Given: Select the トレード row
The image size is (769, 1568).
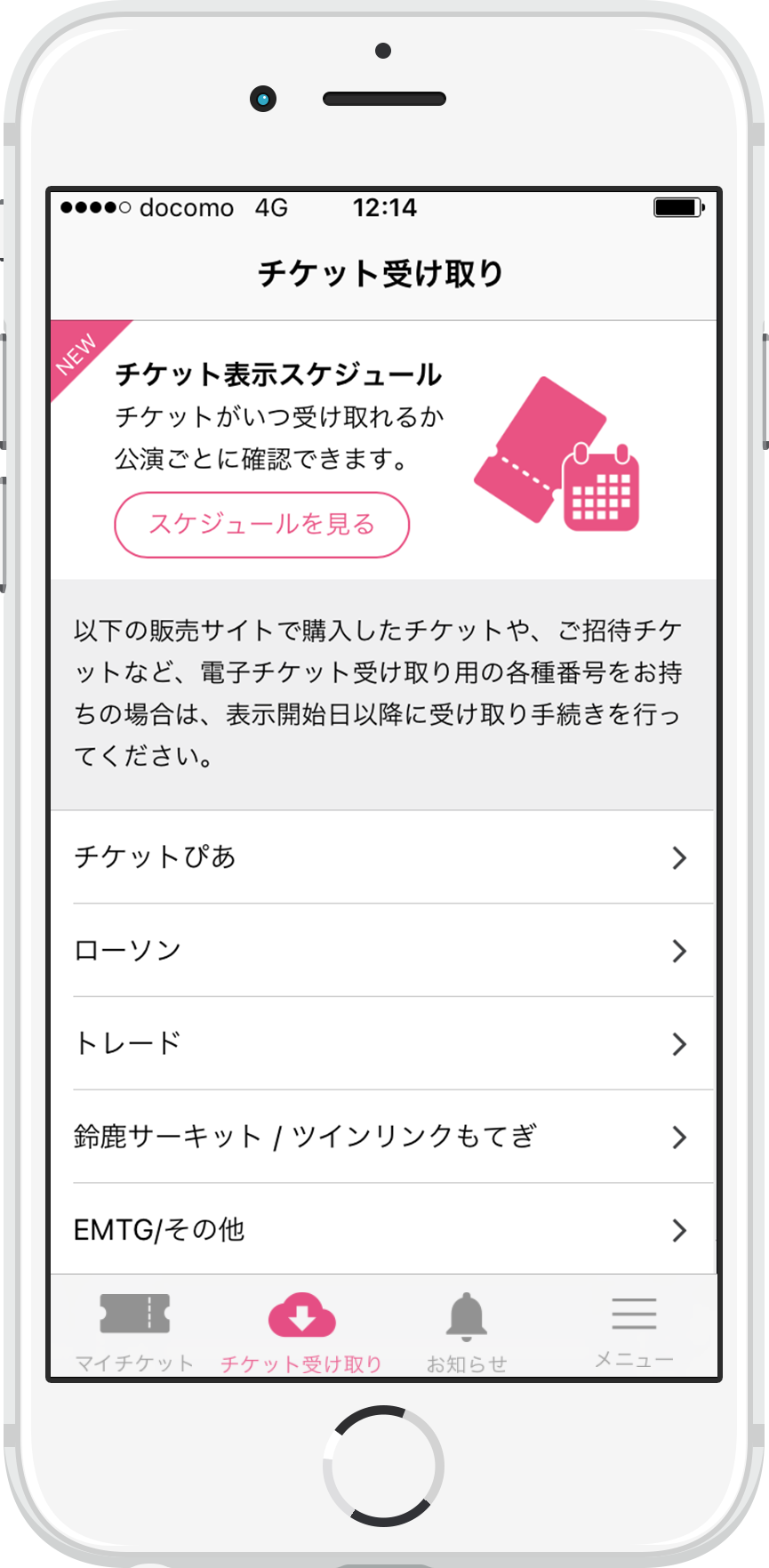Looking at the screenshot, I should (x=382, y=1043).
